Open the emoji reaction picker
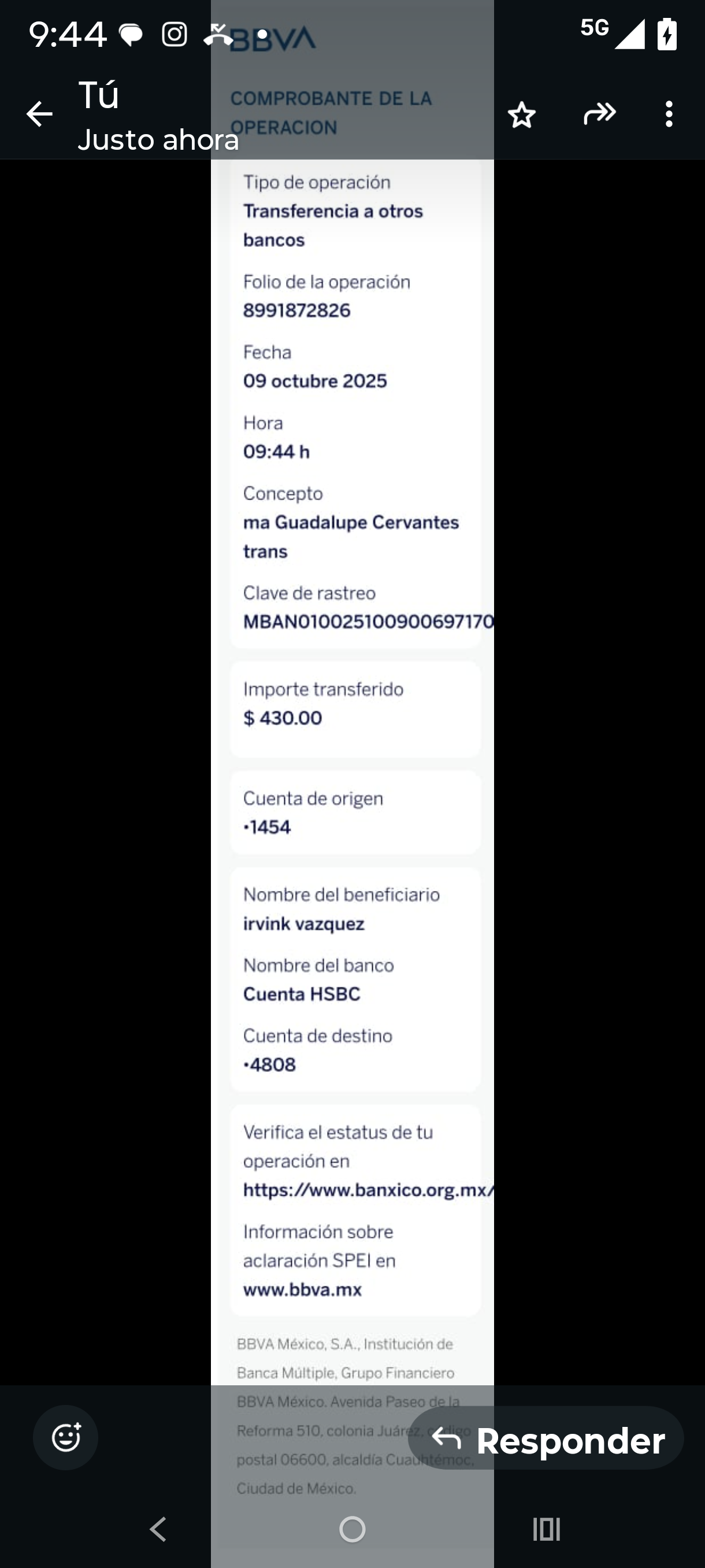The height and width of the screenshot is (1568, 705). (66, 1437)
